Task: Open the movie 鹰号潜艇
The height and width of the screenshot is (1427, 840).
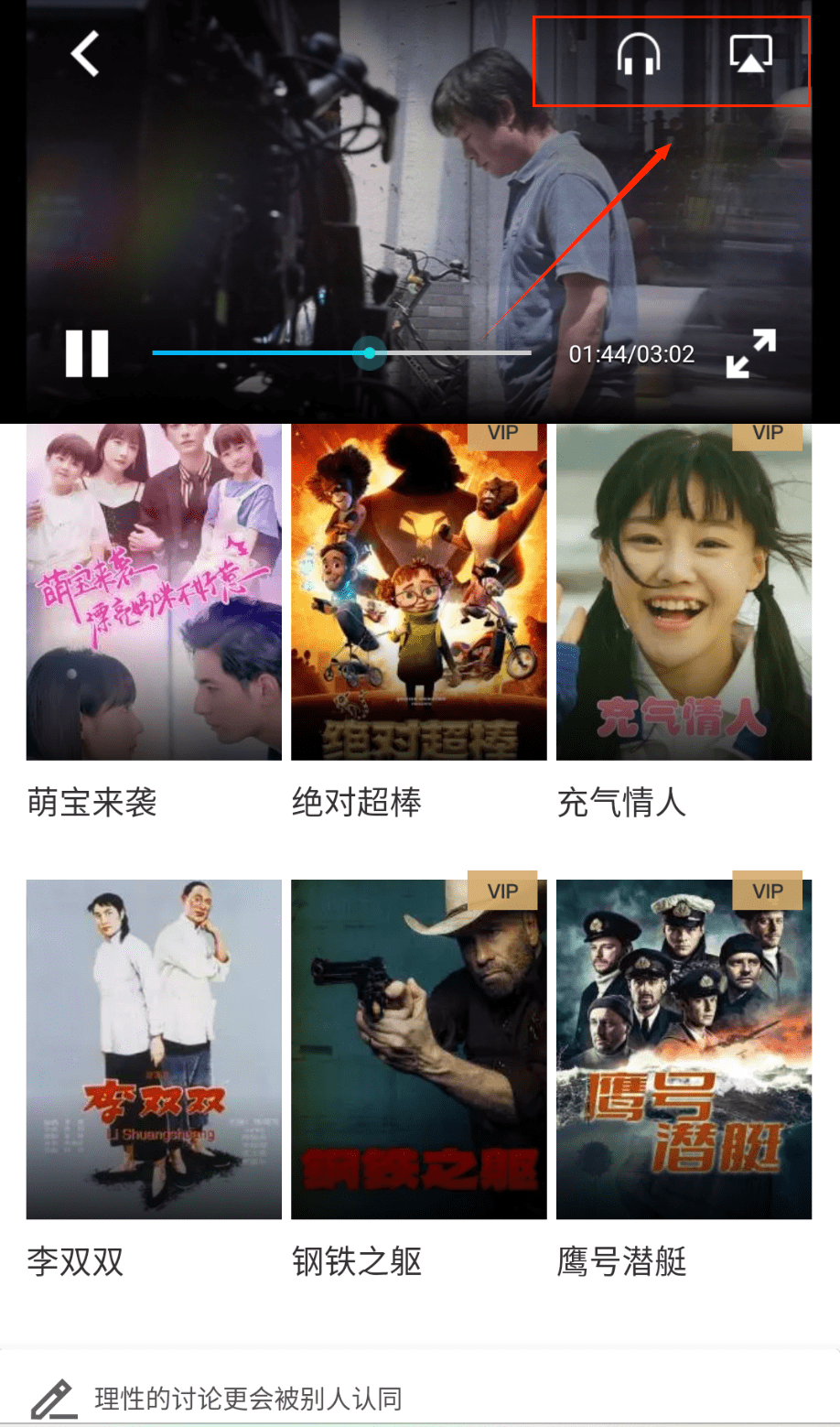Action: 684,1049
